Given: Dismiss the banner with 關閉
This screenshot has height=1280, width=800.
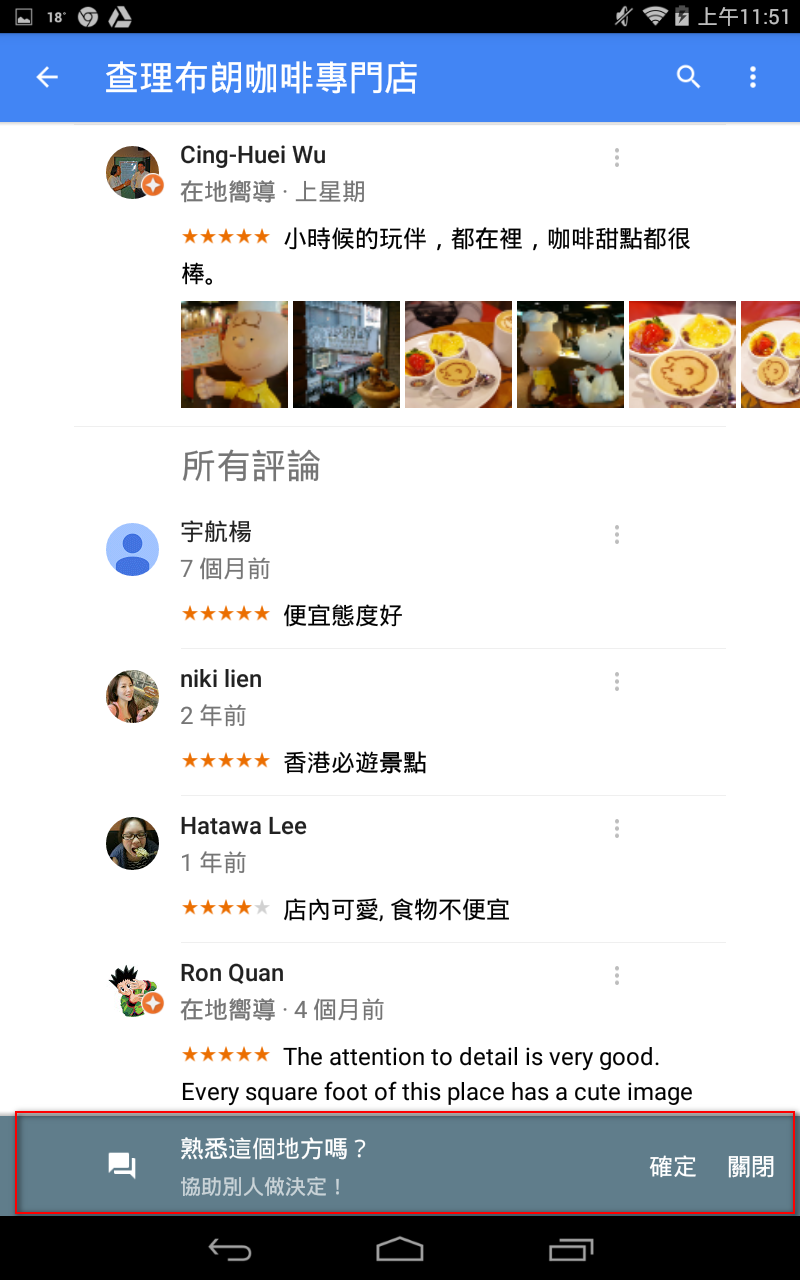Looking at the screenshot, I should coord(750,1166).
